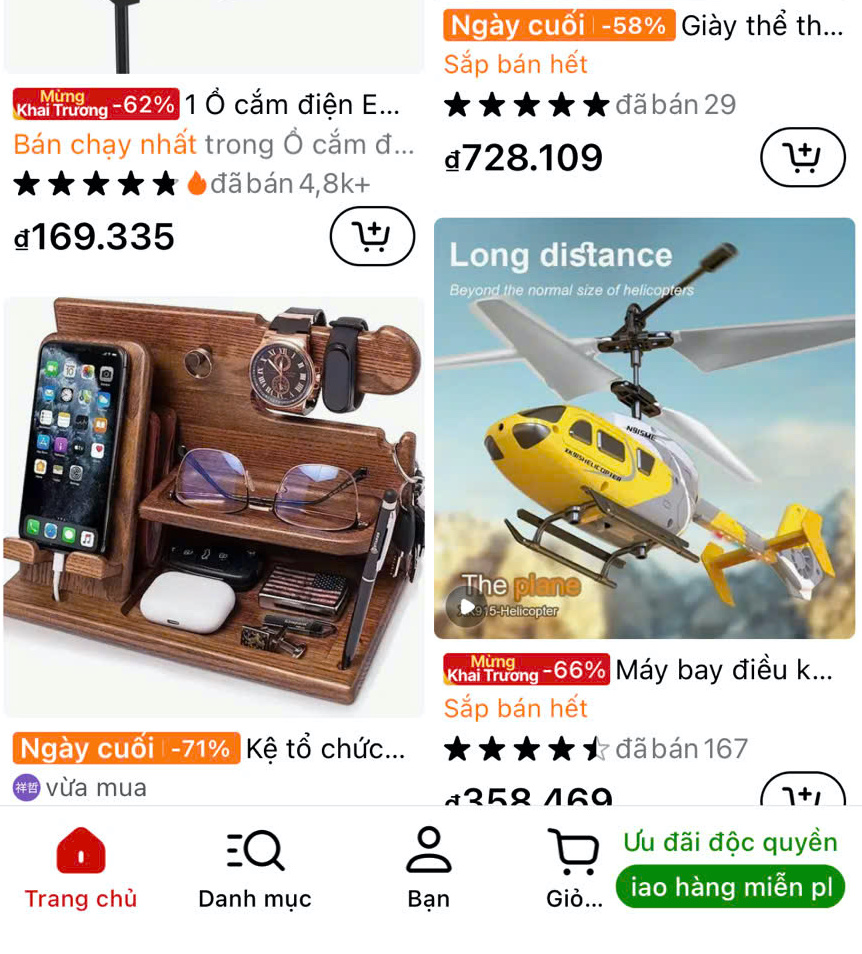Tap the giao hàng miễn phí green button
The image size is (862, 954).
[x=730, y=886]
